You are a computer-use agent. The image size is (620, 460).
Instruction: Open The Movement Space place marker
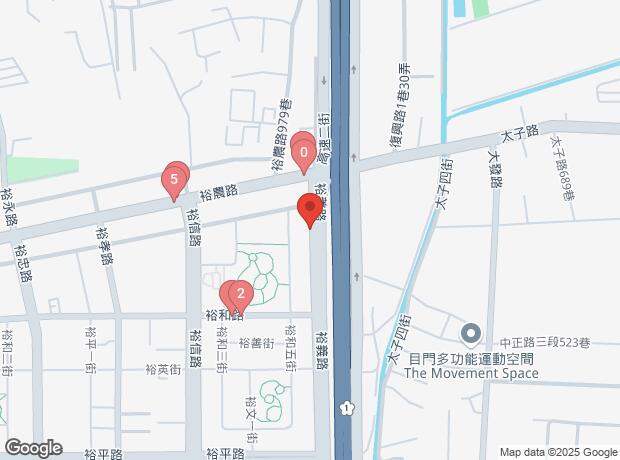(x=471, y=333)
